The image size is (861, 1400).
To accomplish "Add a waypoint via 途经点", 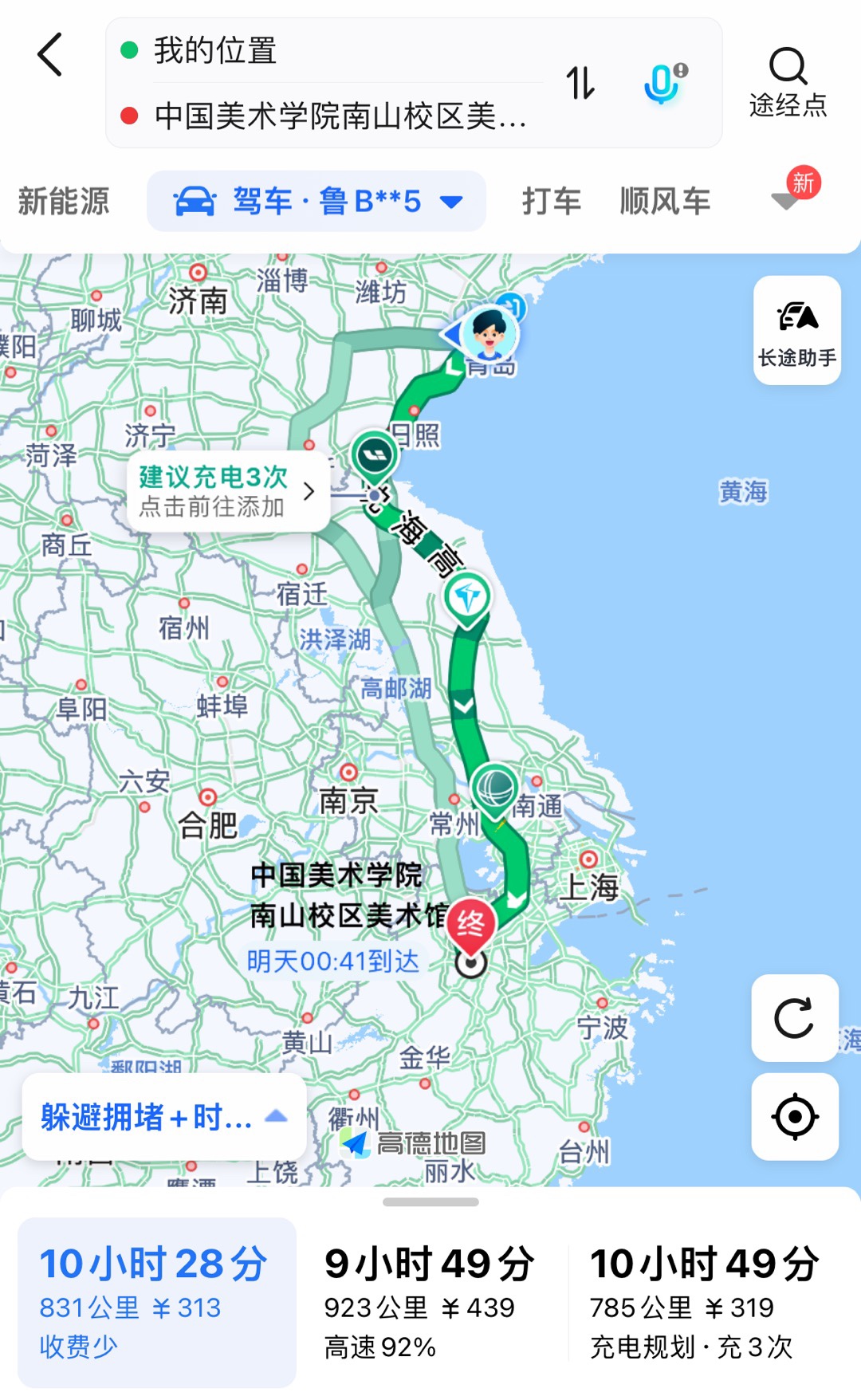I will click(x=788, y=83).
